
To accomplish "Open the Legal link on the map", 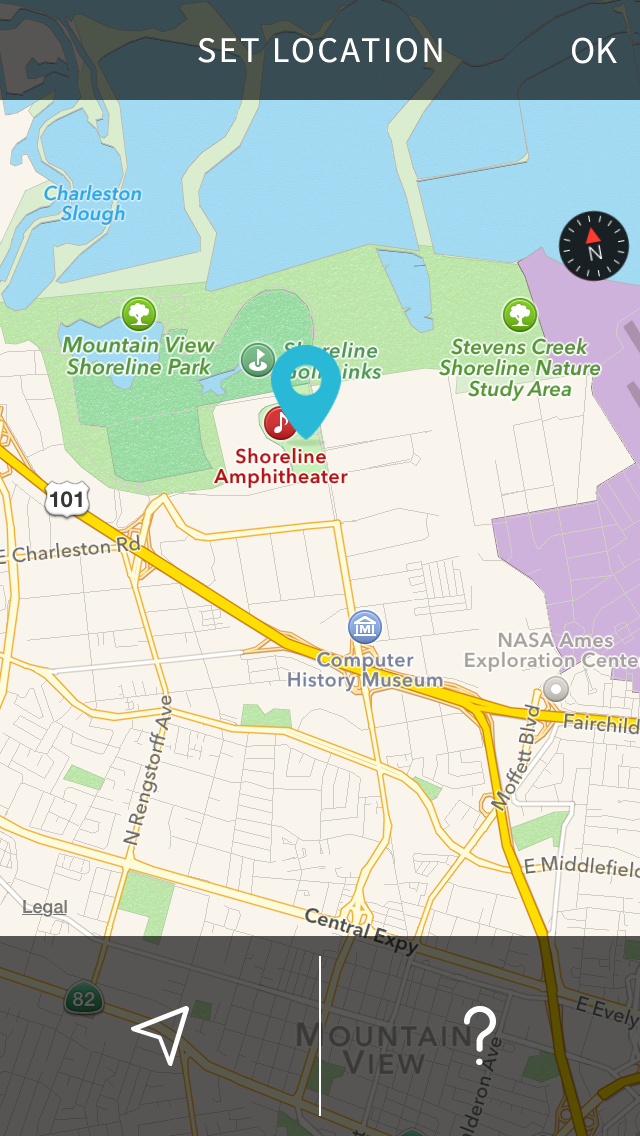I will click(x=45, y=907).
